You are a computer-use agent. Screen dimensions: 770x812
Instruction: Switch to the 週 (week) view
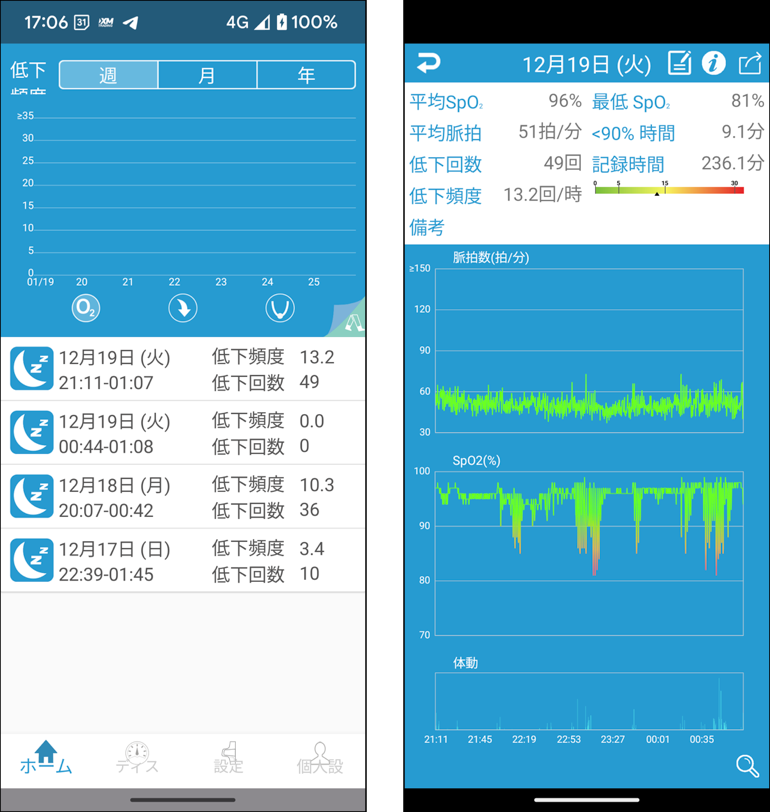pos(108,75)
